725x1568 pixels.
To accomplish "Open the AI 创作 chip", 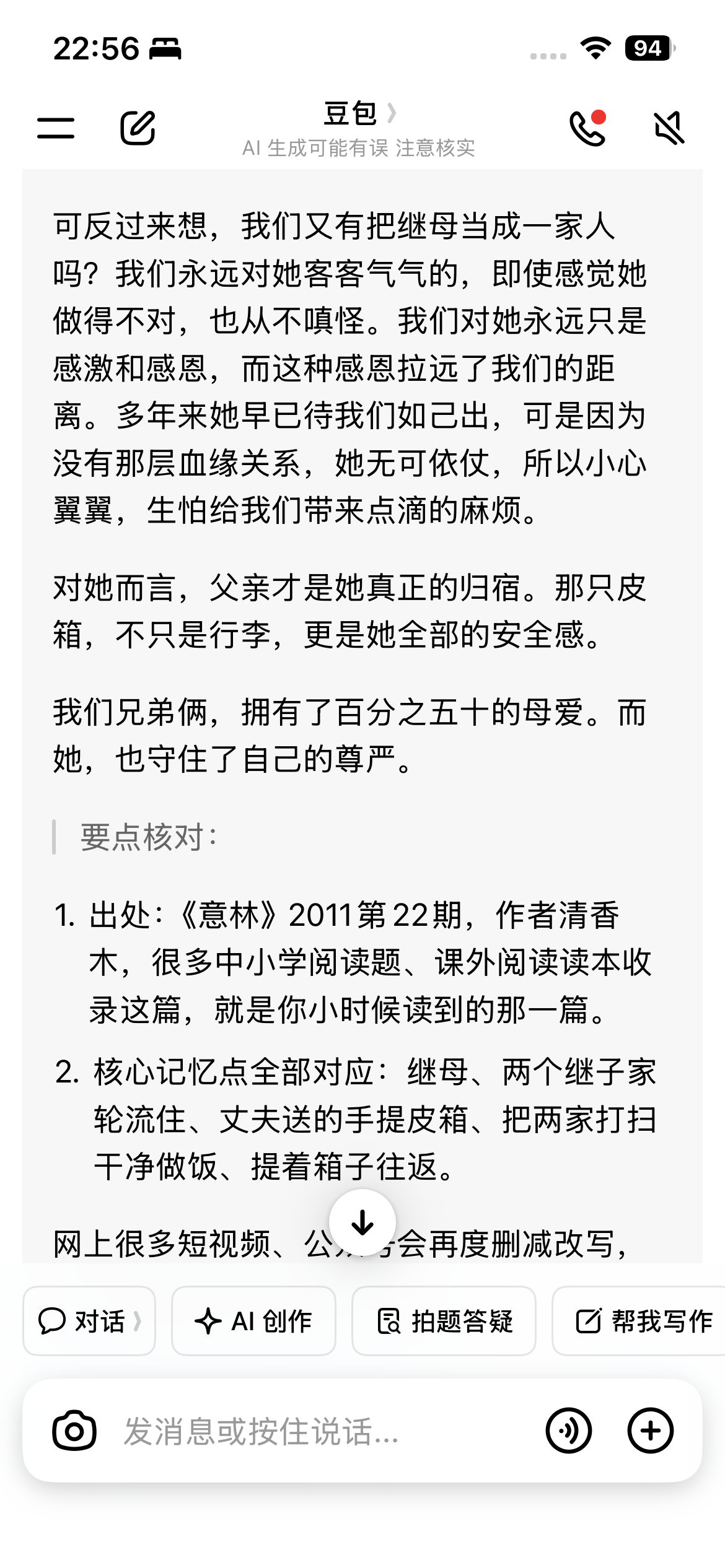I will [253, 1321].
